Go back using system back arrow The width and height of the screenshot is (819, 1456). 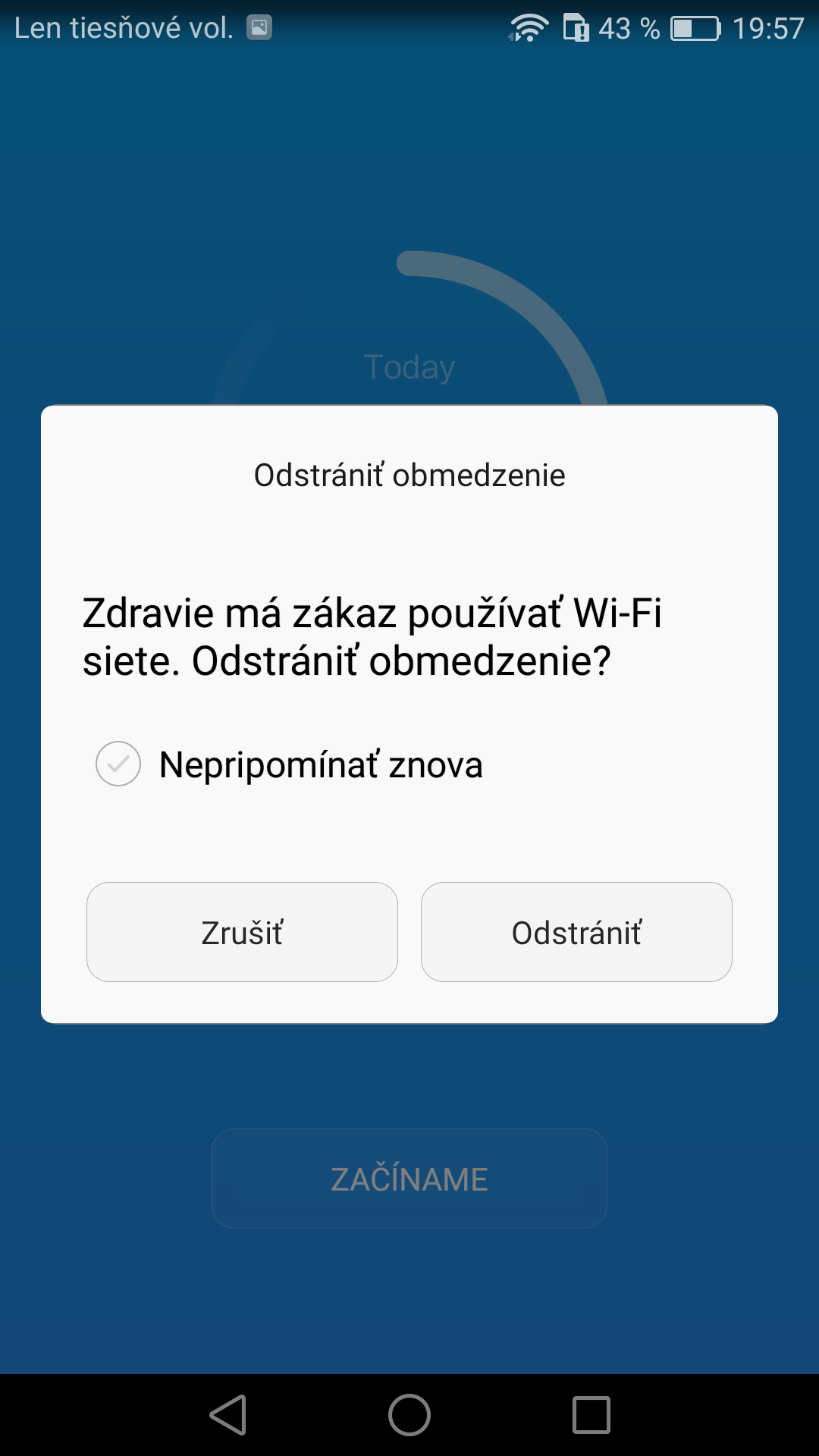[228, 1415]
